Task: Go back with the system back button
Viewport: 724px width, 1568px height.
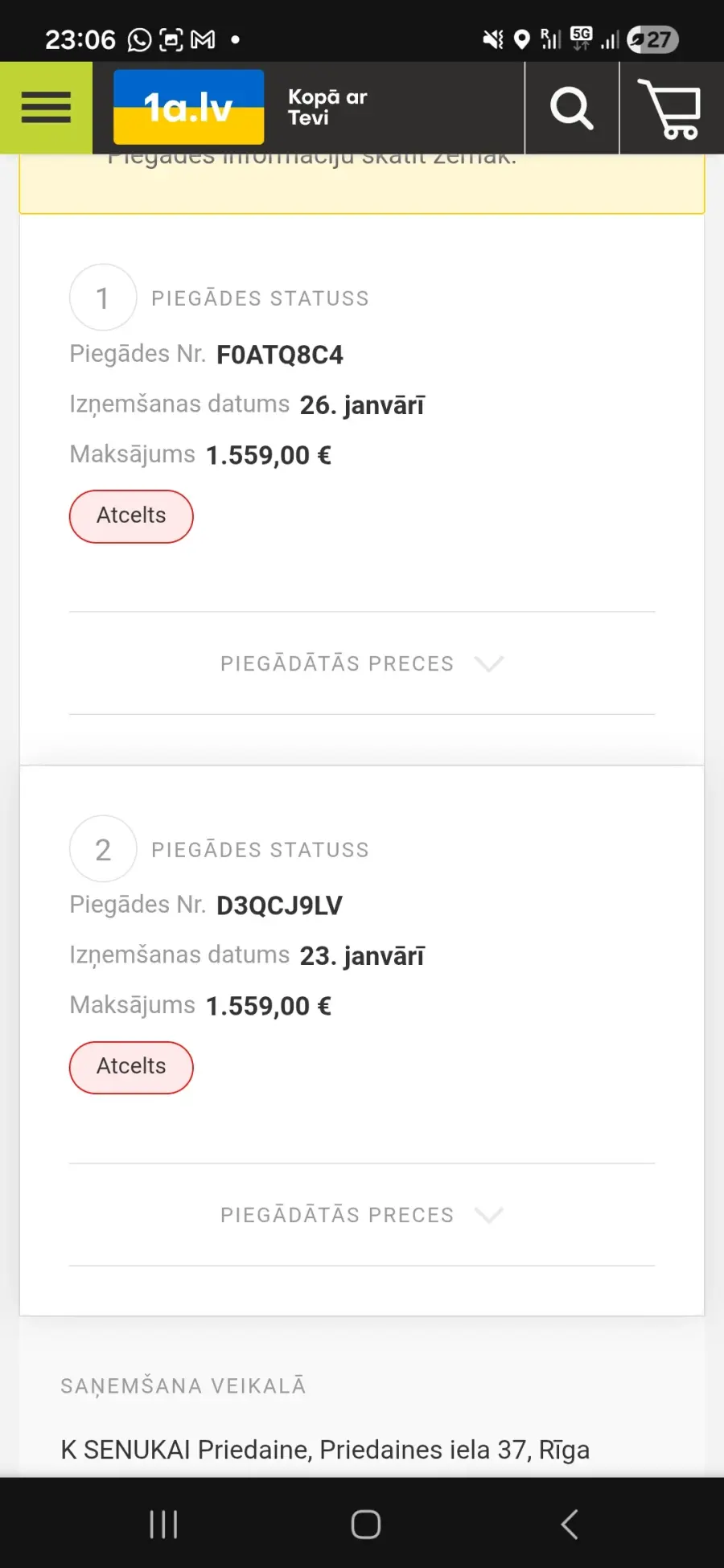Action: click(x=570, y=1524)
